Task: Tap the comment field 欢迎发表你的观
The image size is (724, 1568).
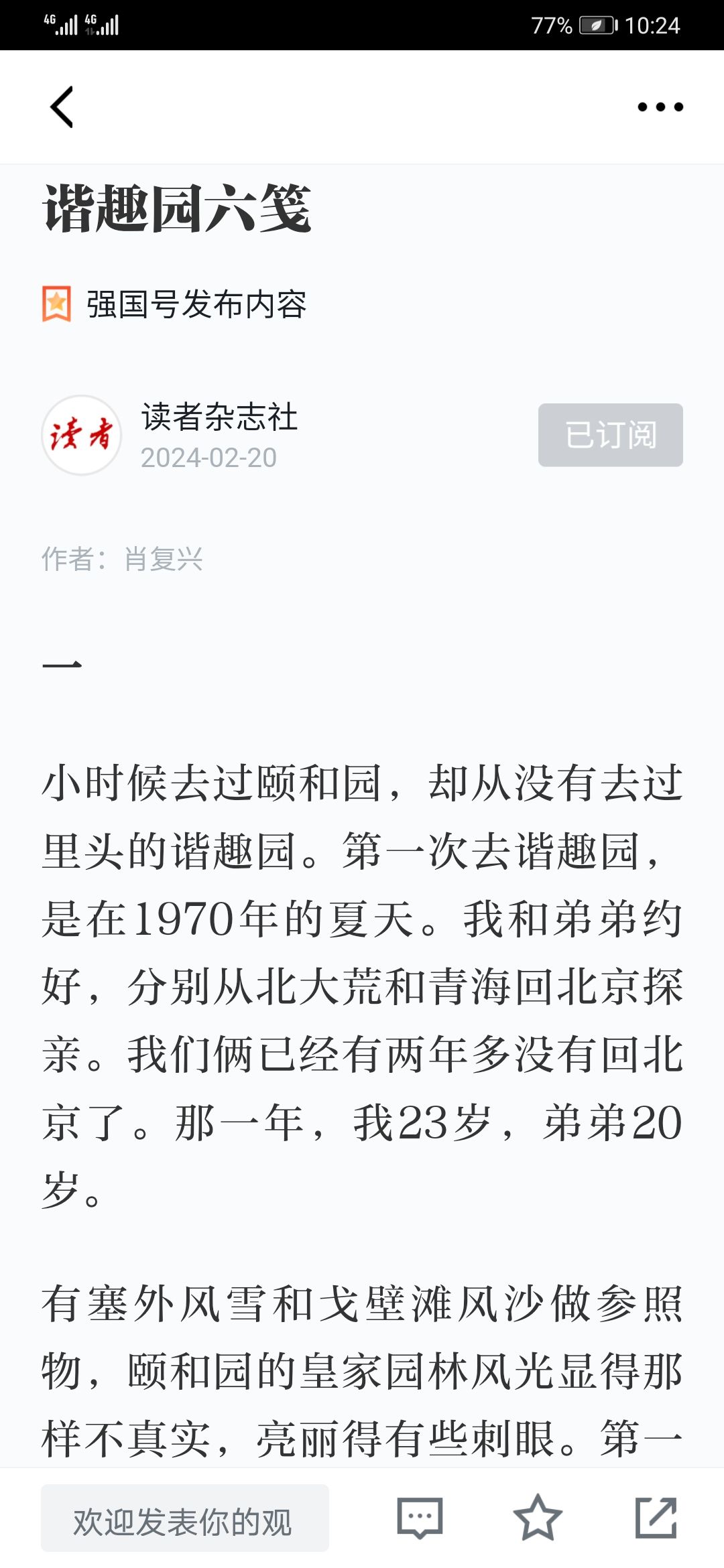Action: [x=185, y=1518]
